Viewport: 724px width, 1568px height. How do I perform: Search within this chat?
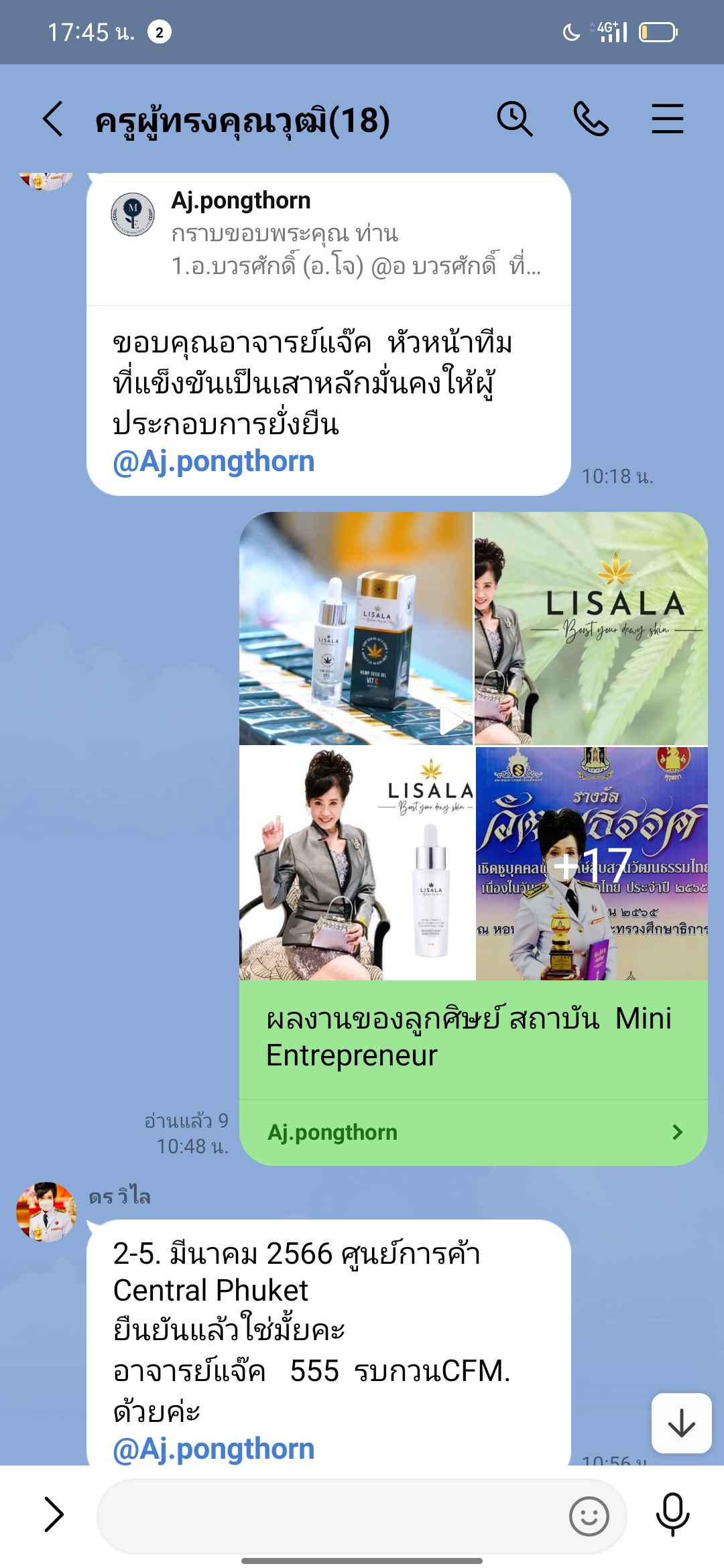514,120
